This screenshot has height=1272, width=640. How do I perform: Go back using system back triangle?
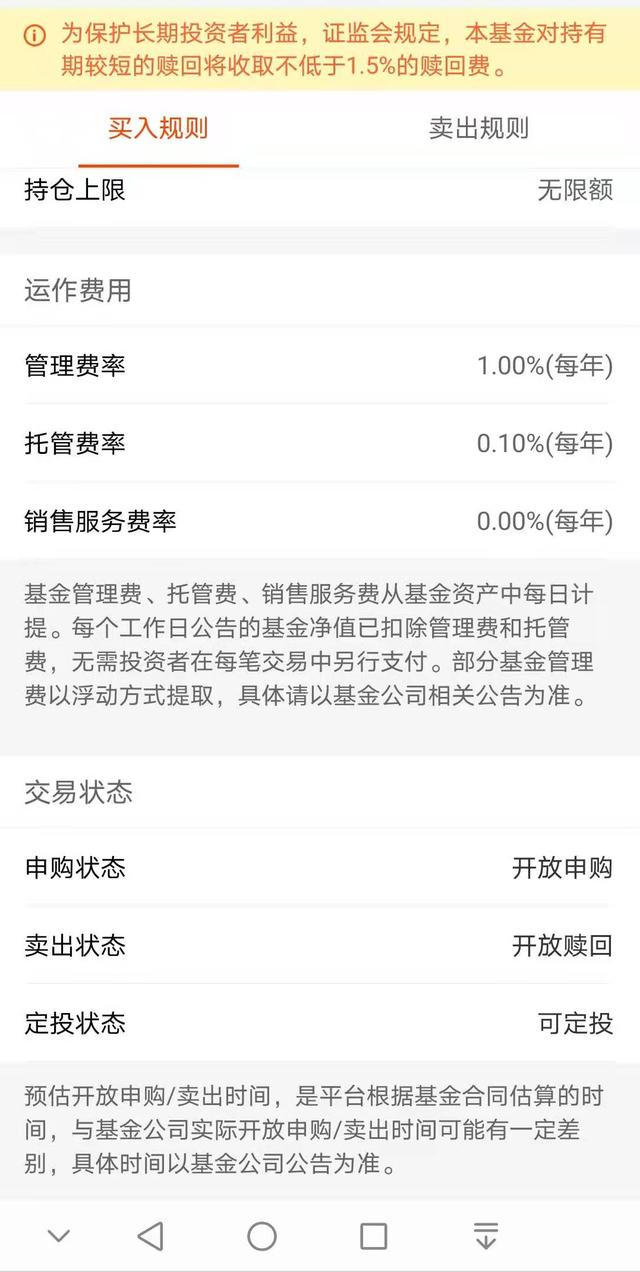(150, 1236)
